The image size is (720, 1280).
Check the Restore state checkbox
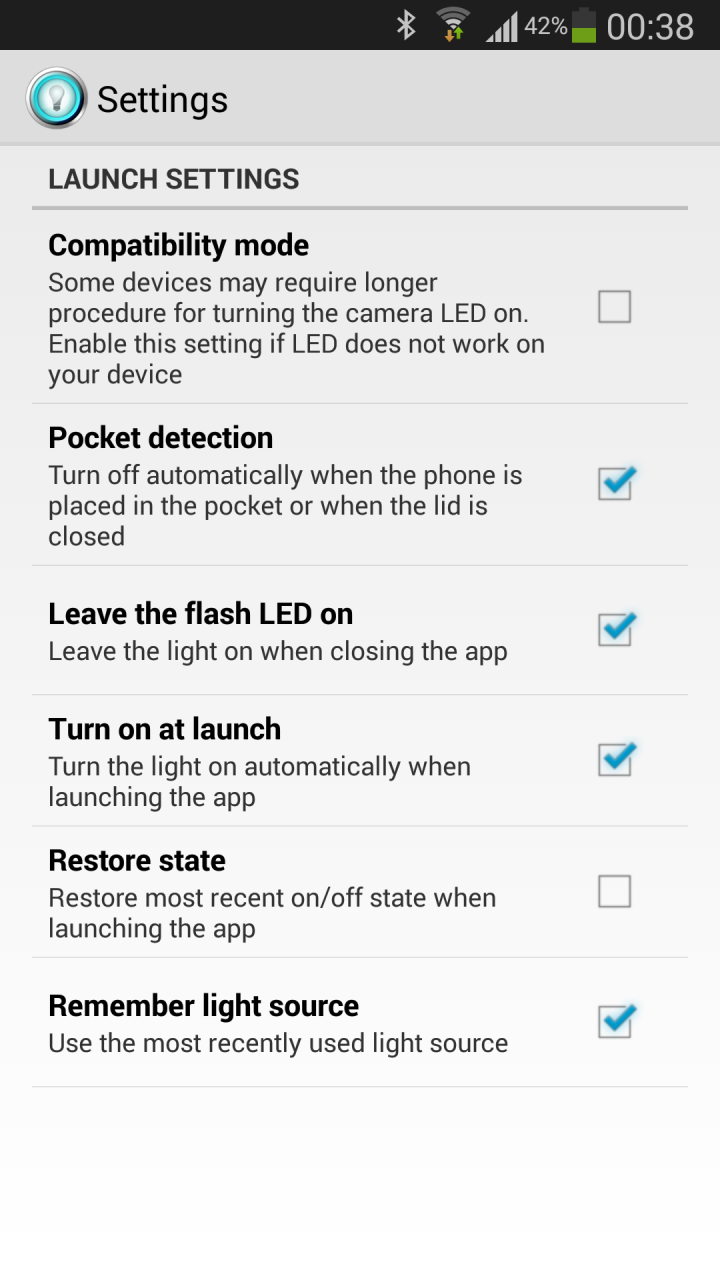pos(616,891)
